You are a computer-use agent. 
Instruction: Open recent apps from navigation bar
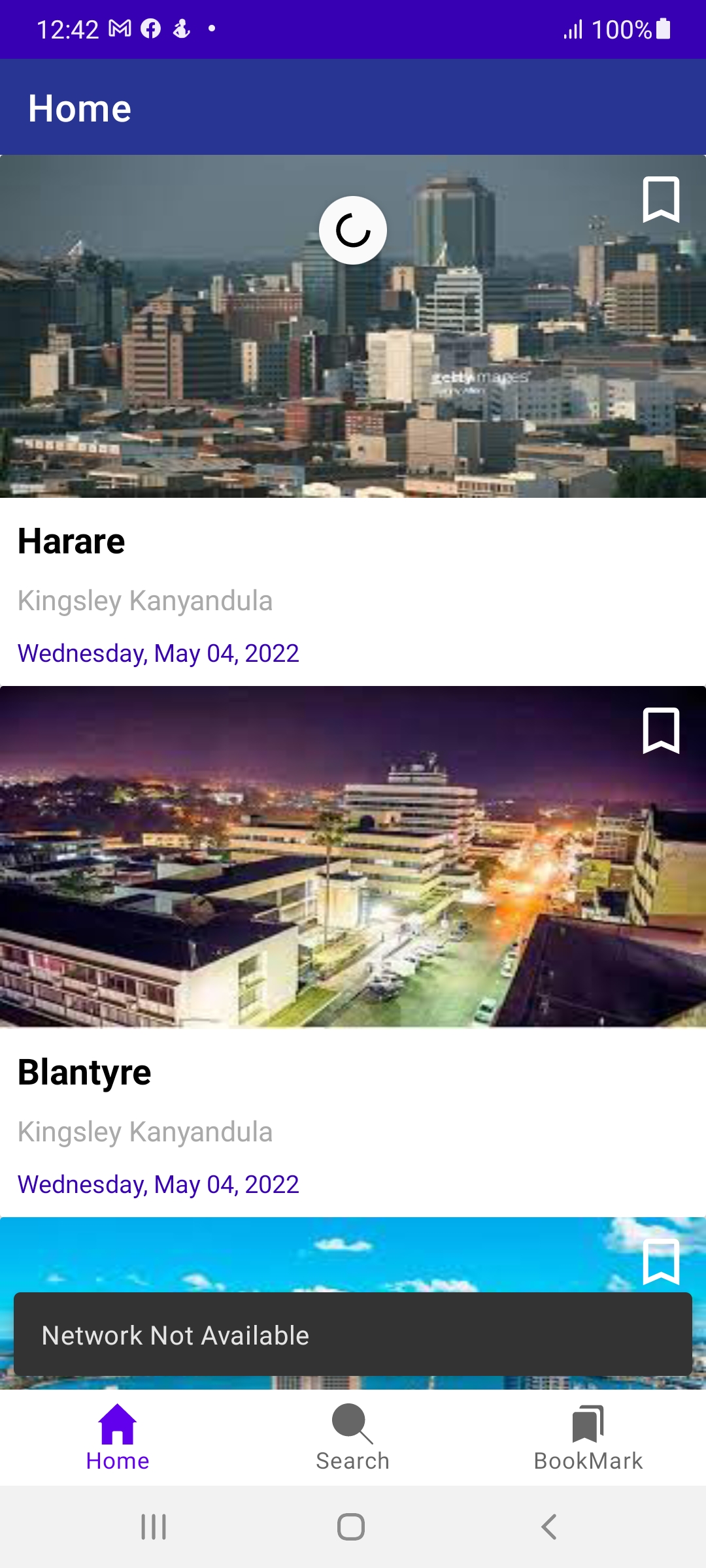pyautogui.click(x=154, y=1527)
